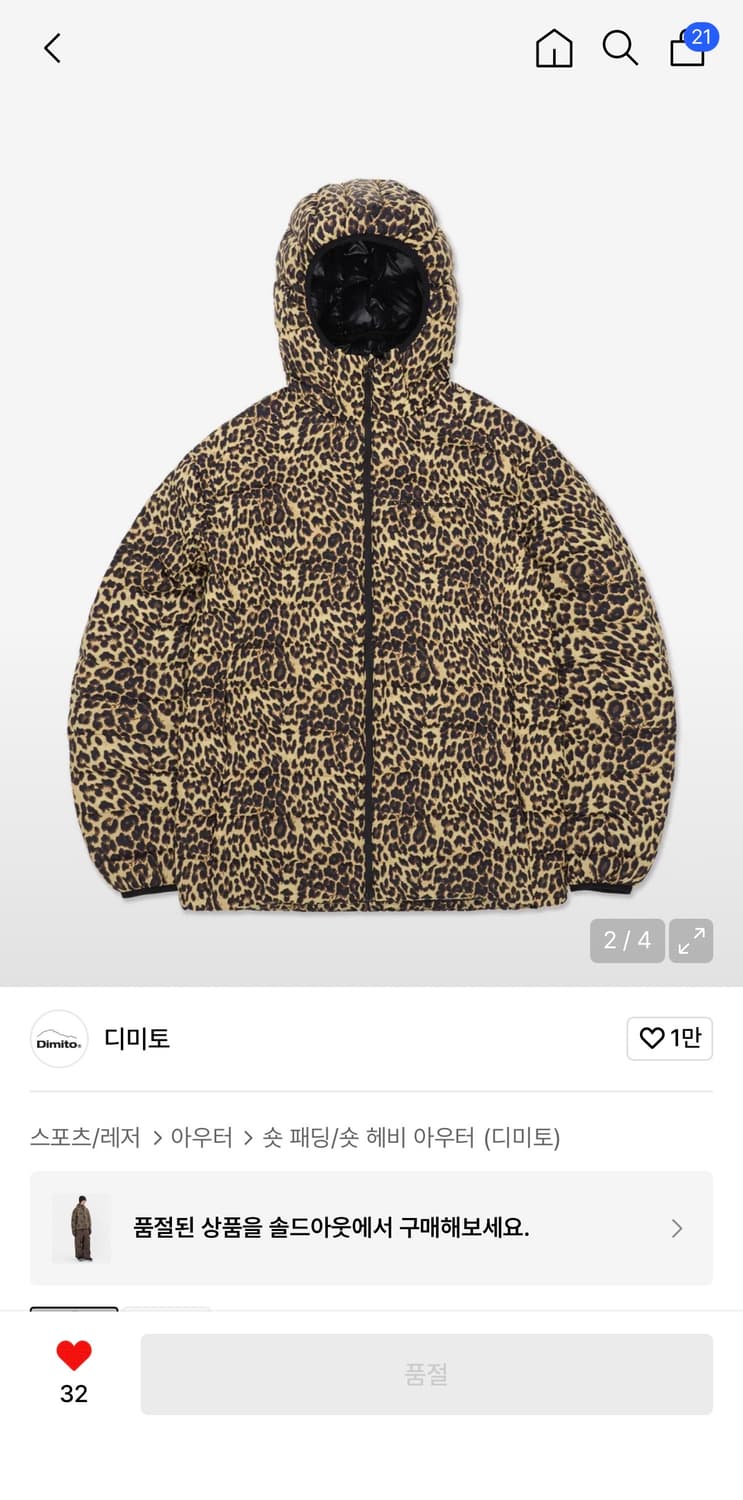Expand product image to fullscreen
Screen dimensions: 743x1500
click(690, 940)
